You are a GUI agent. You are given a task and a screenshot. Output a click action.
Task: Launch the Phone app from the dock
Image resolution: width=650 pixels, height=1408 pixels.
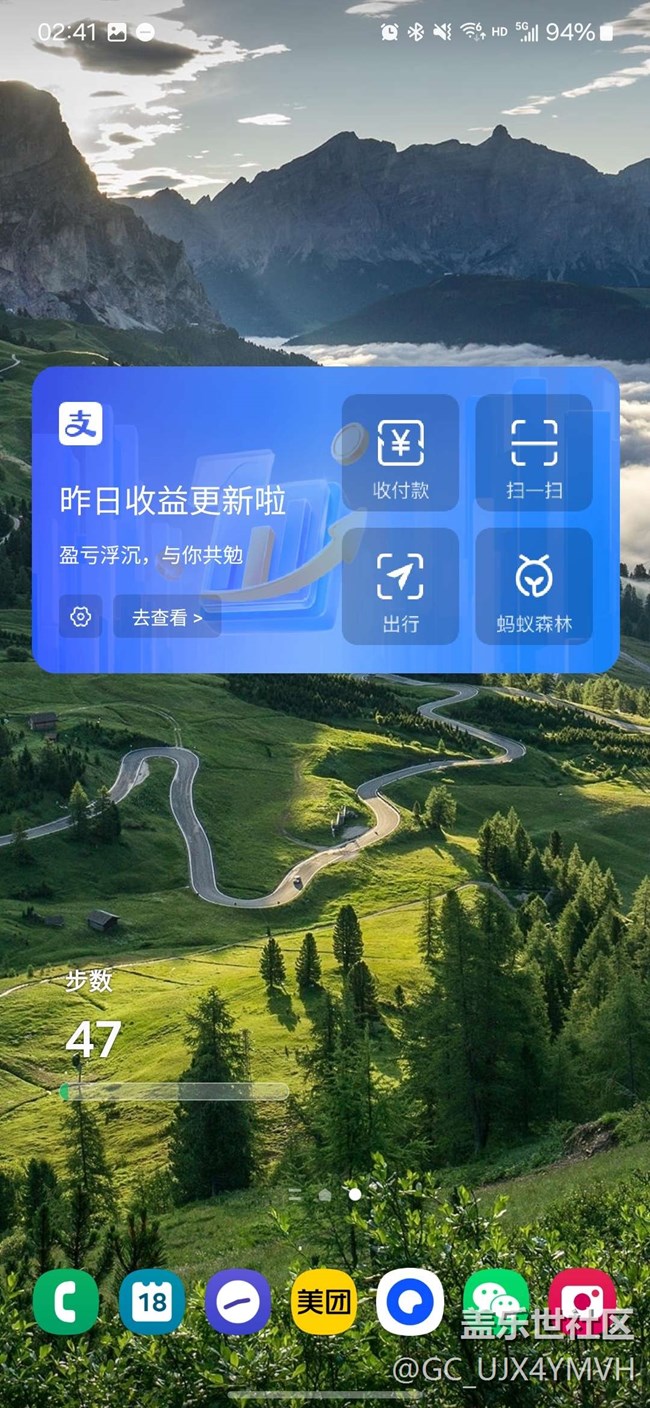pos(66,1302)
